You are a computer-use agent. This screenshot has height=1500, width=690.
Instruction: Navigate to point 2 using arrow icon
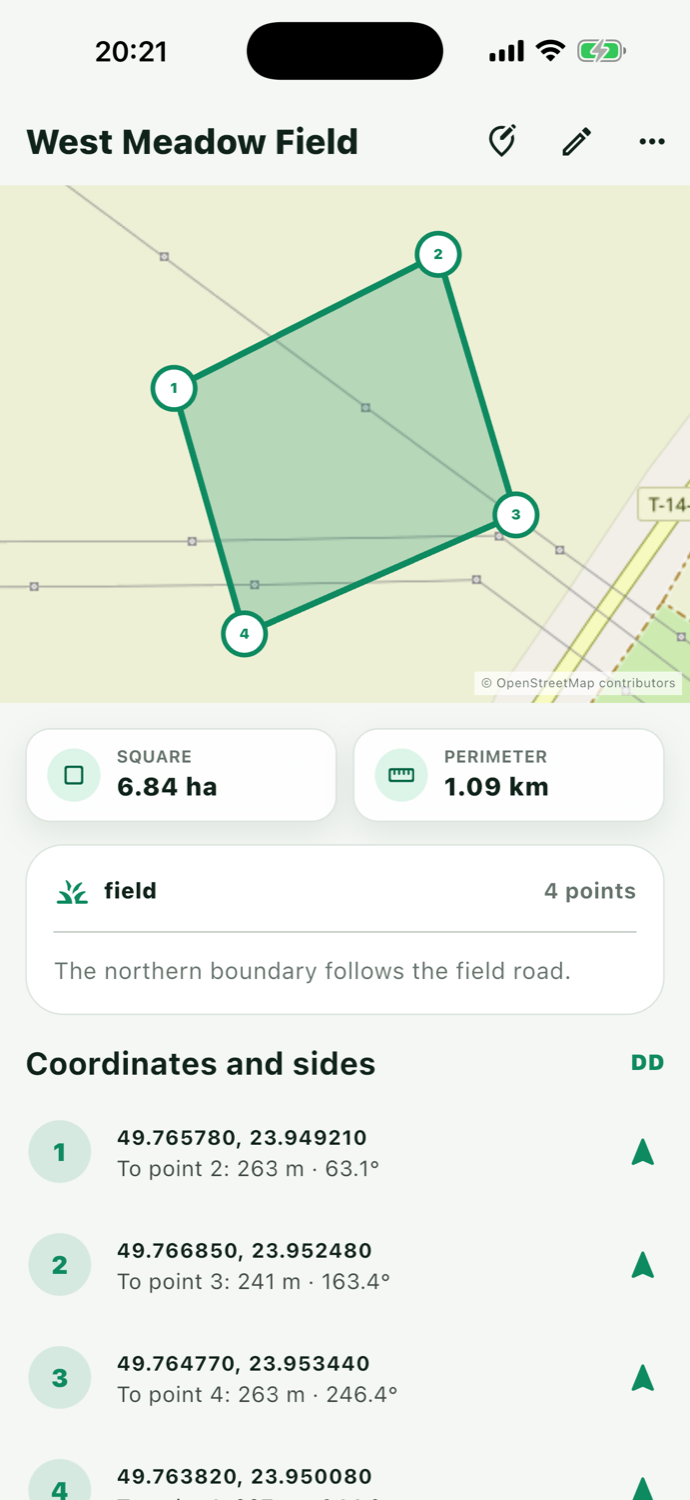[643, 1265]
